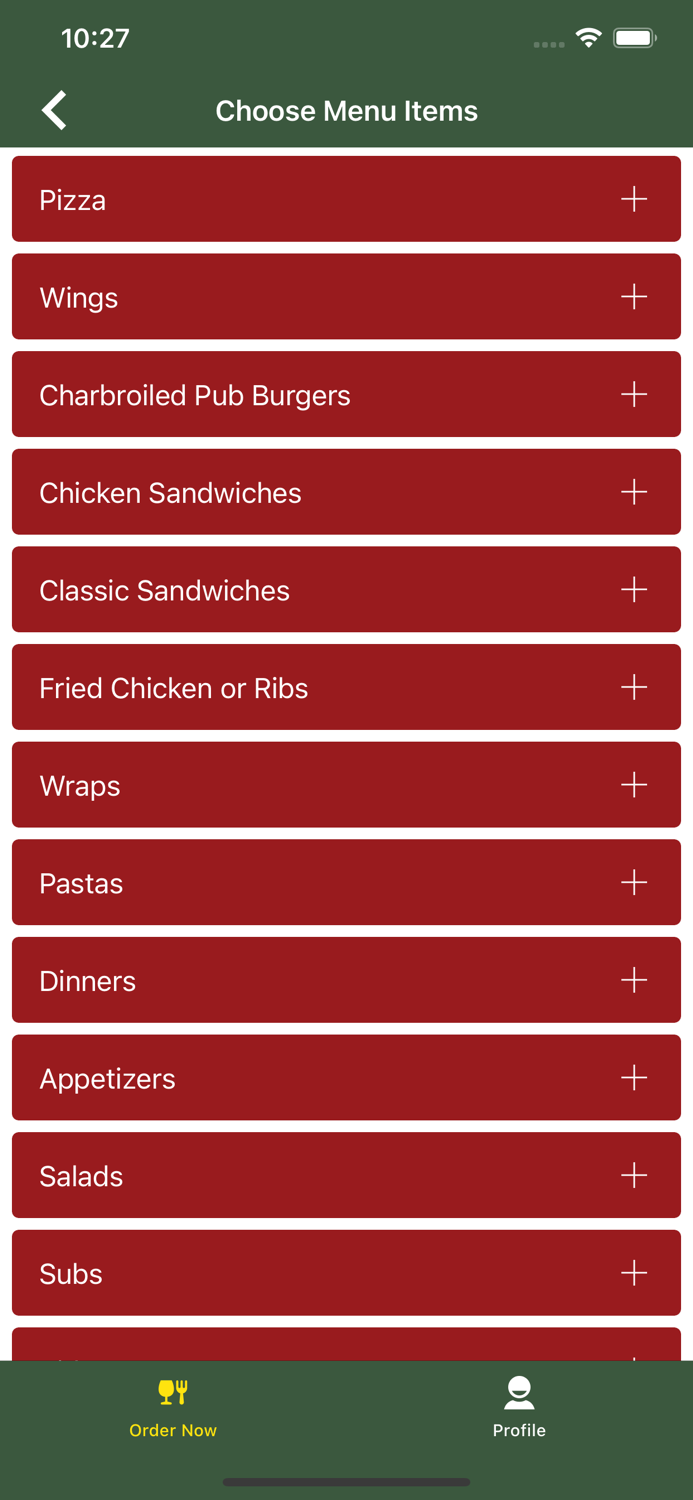Switch to the Order Now tab
This screenshot has width=693, height=1500.
point(173,1408)
